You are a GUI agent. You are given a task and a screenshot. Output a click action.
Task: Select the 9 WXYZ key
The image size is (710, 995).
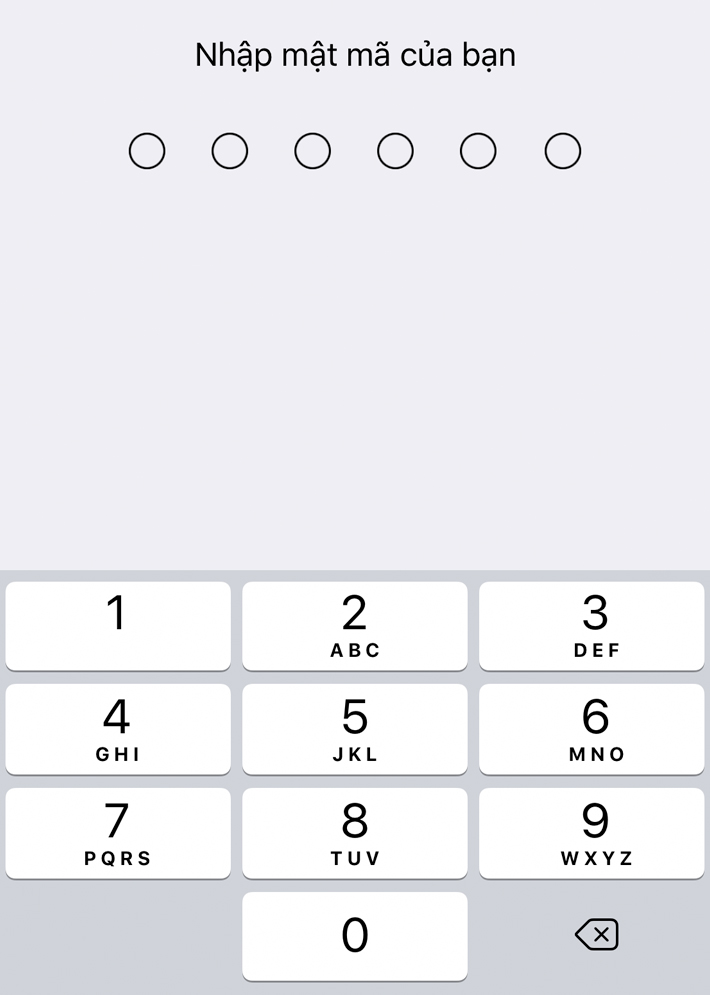[x=591, y=833]
